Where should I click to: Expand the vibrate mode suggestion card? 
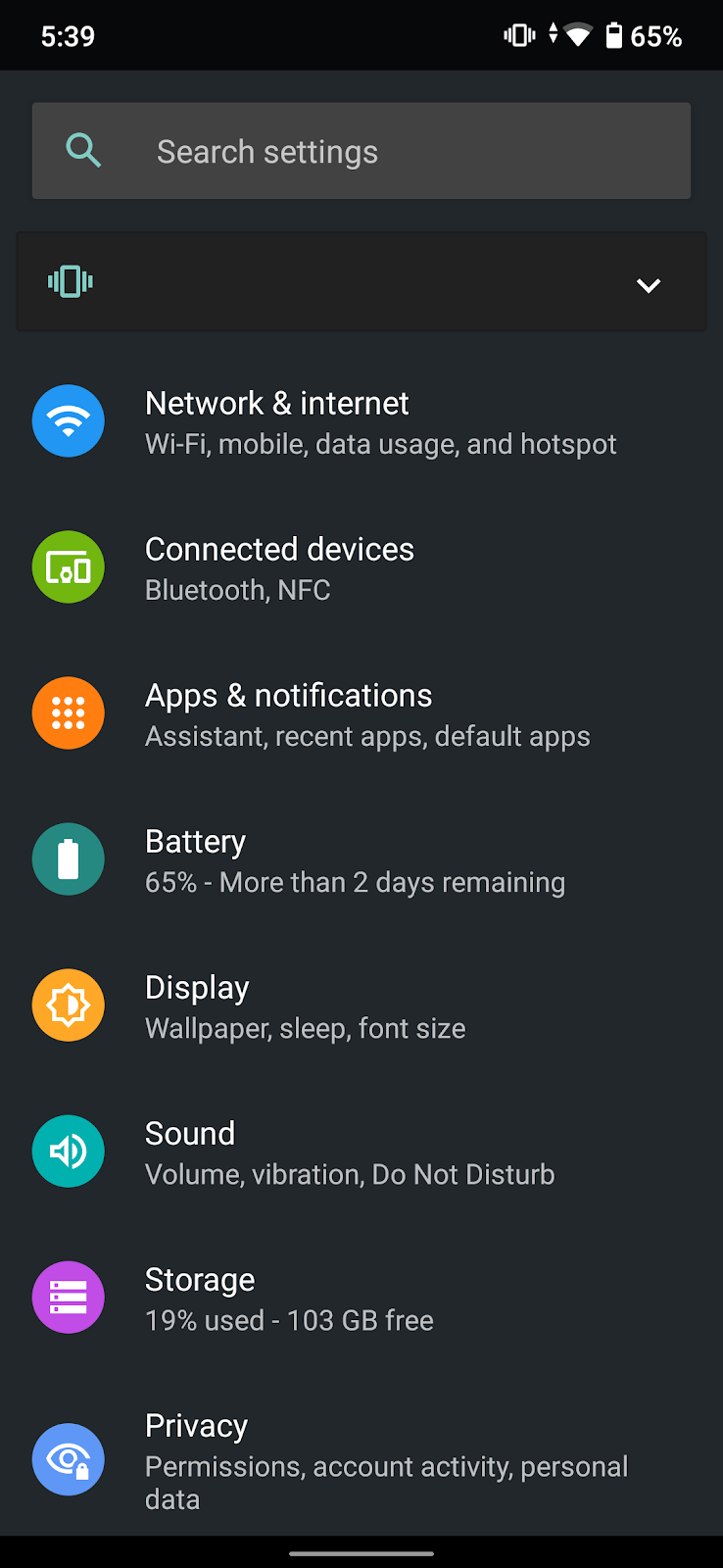click(648, 285)
